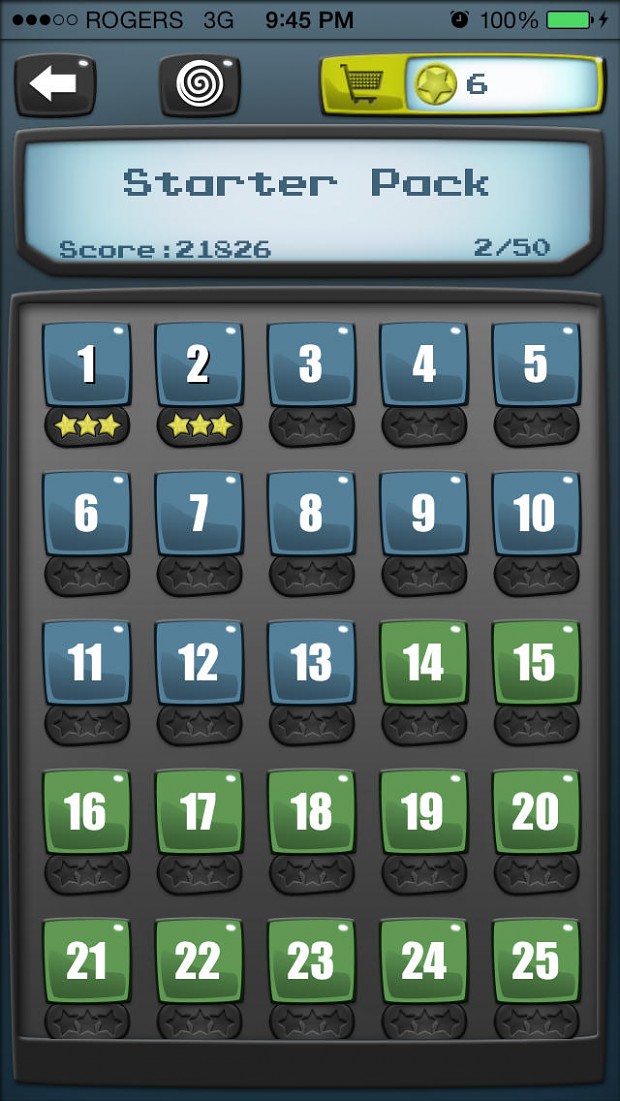The width and height of the screenshot is (620, 1101).
Task: Select level 22
Action: coord(199,960)
